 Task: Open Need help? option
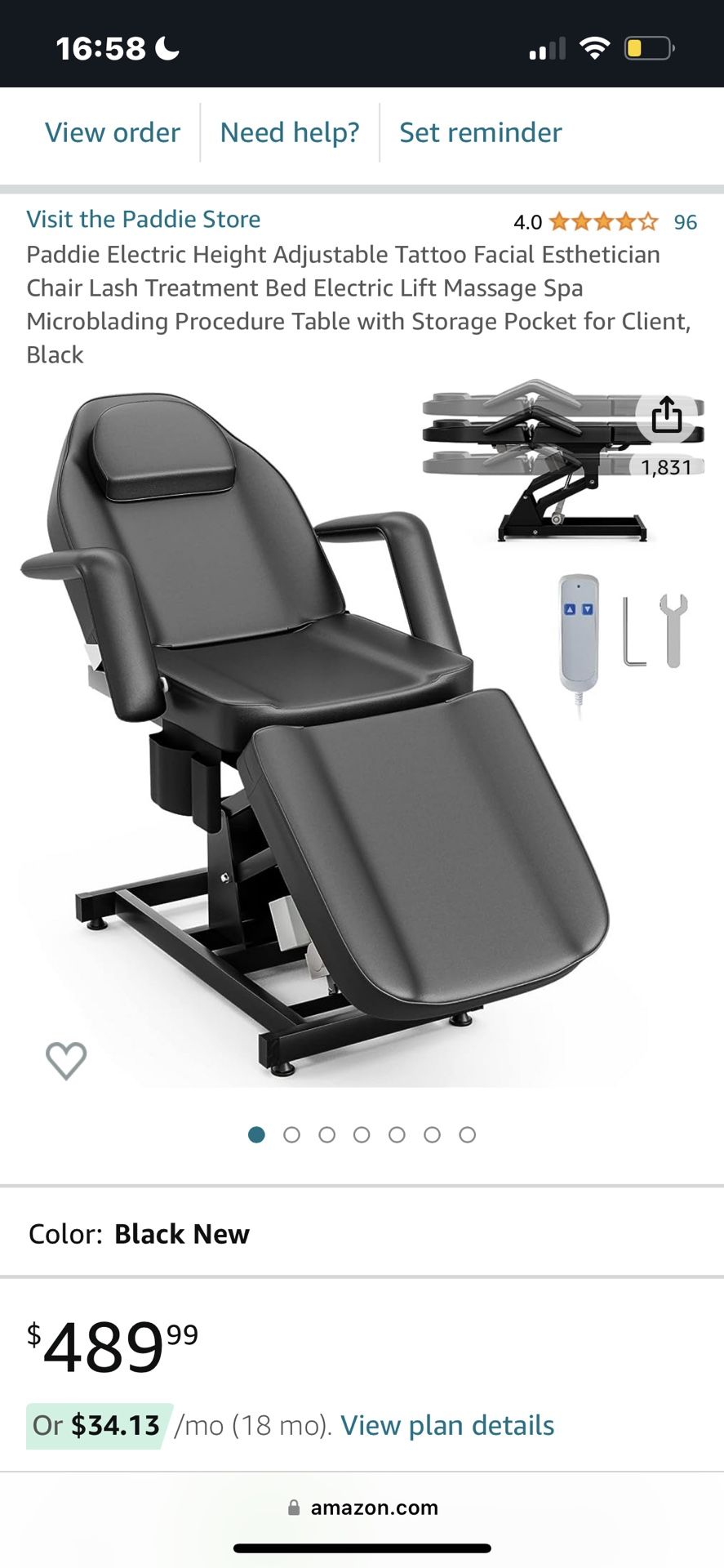coord(289,132)
